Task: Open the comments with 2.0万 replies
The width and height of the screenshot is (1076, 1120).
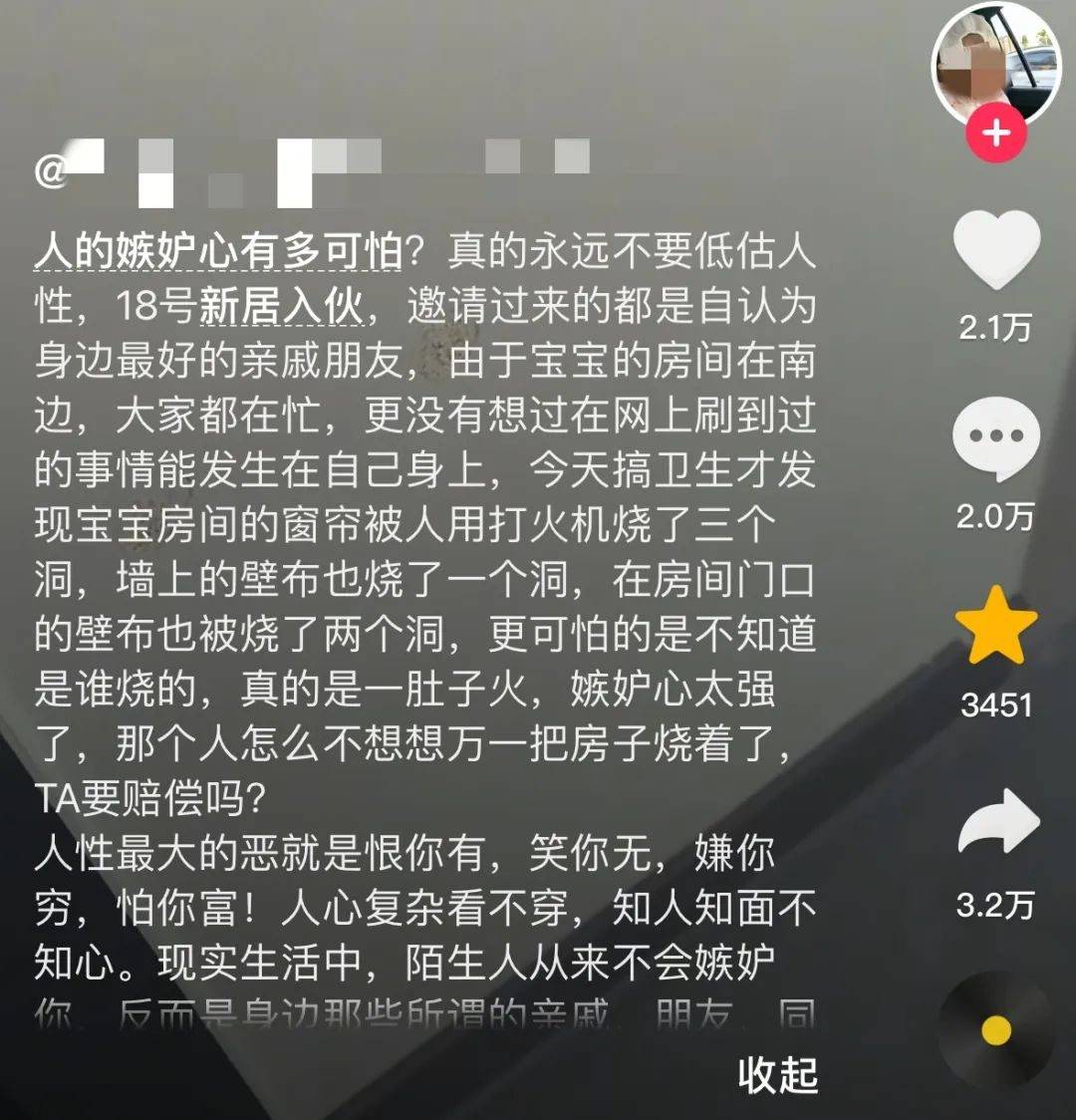Action: point(995,437)
